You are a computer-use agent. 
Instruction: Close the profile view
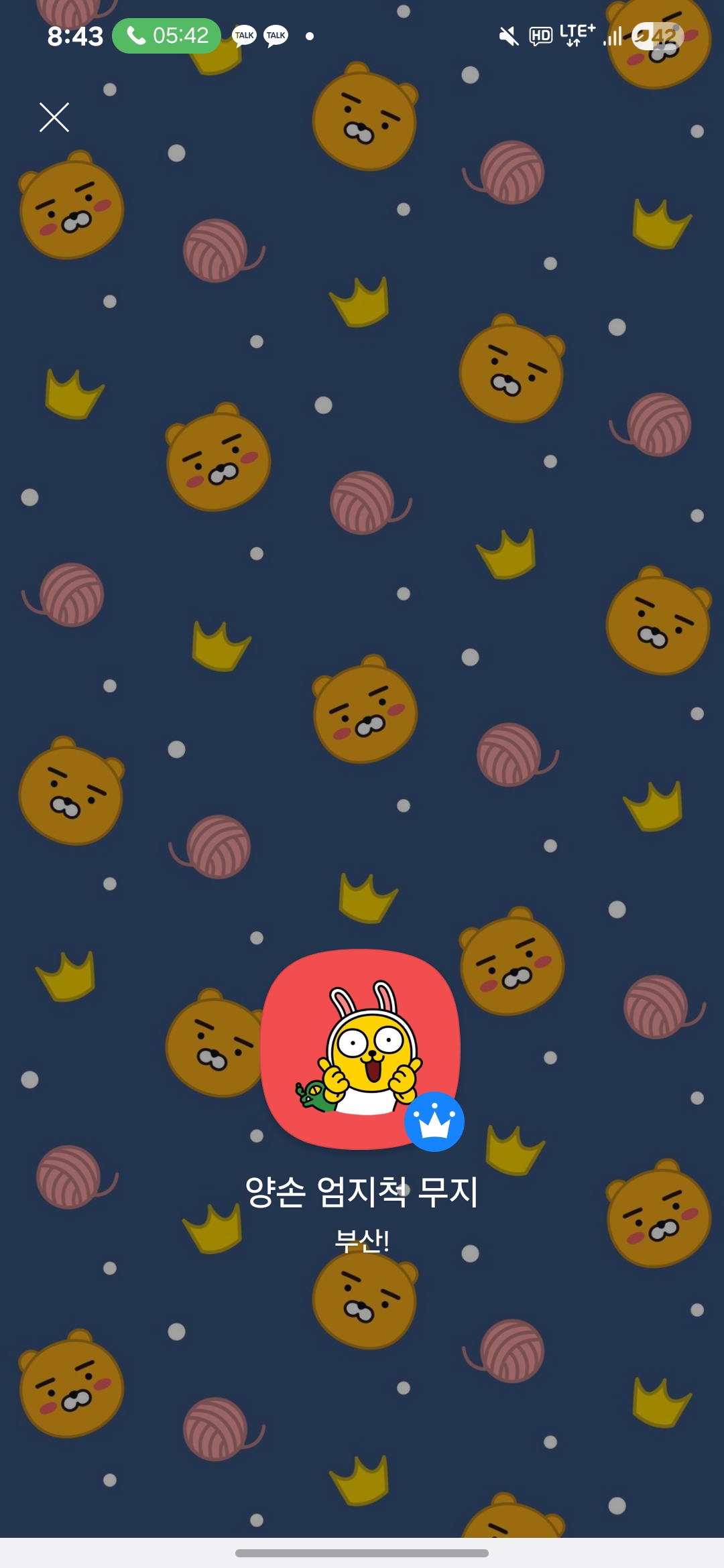[x=54, y=117]
